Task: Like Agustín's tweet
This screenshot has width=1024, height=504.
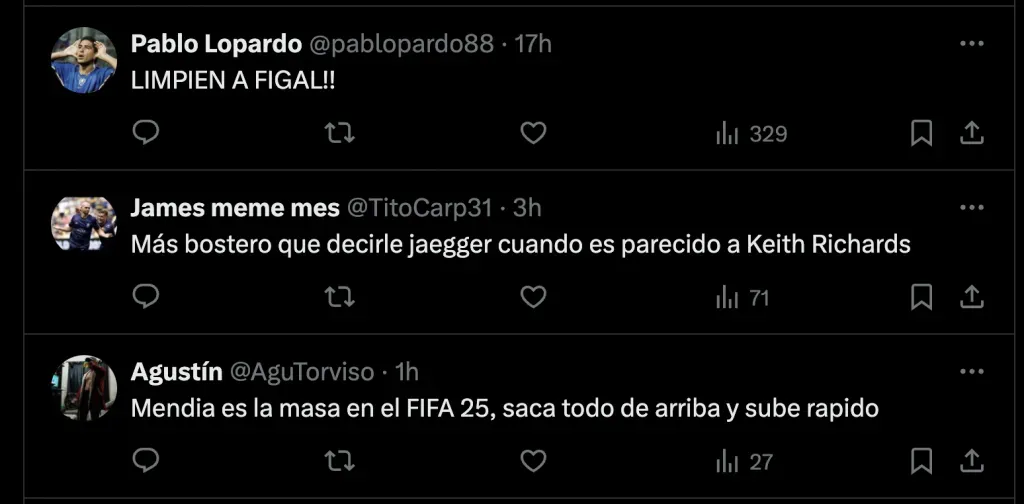Action: tap(534, 461)
